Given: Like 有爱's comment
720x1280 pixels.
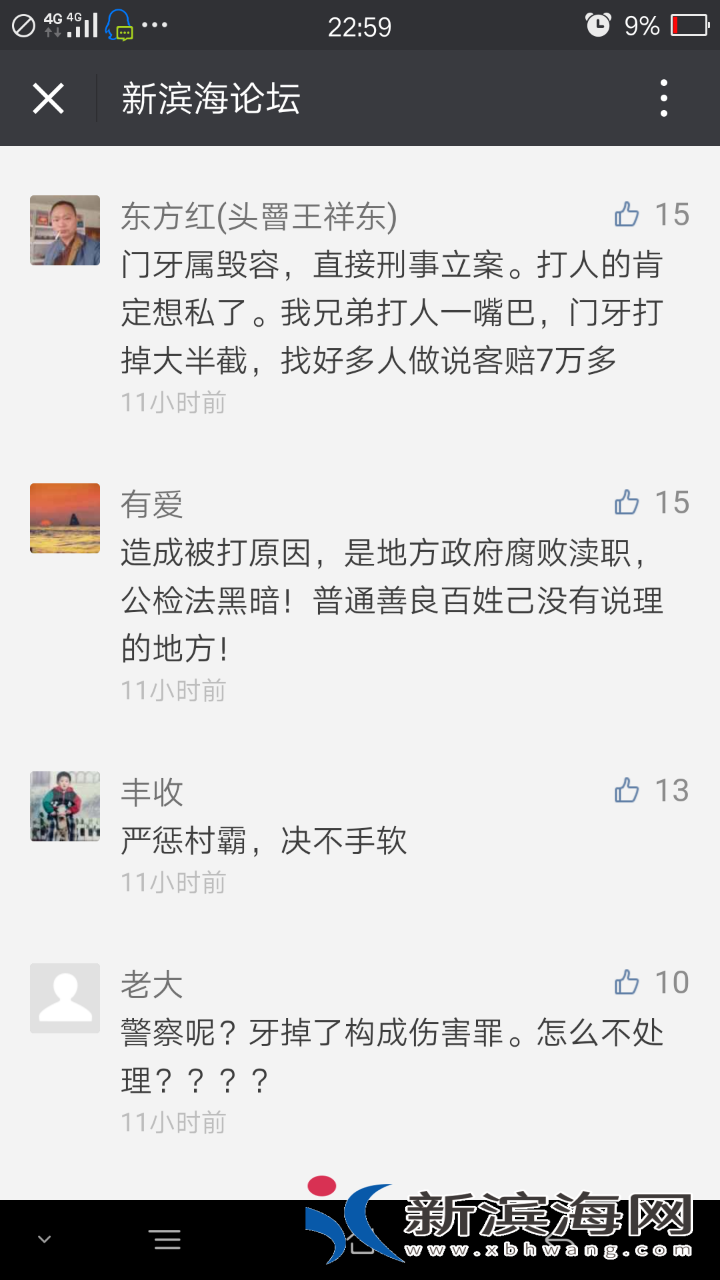Looking at the screenshot, I should 627,503.
